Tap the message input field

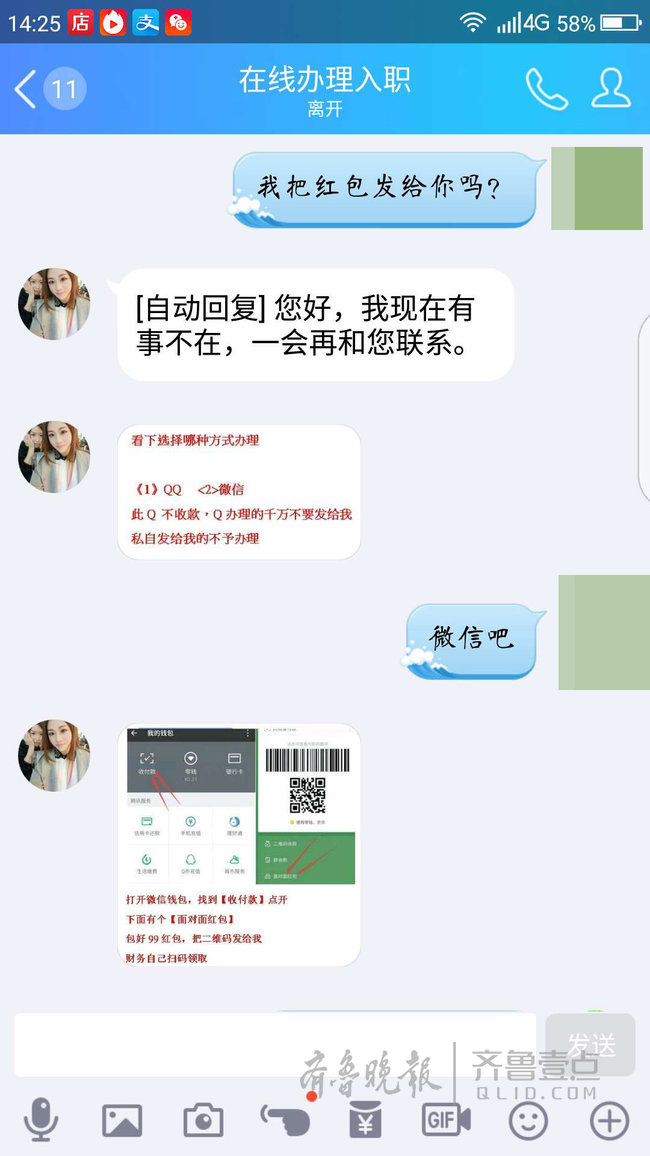point(275,1045)
